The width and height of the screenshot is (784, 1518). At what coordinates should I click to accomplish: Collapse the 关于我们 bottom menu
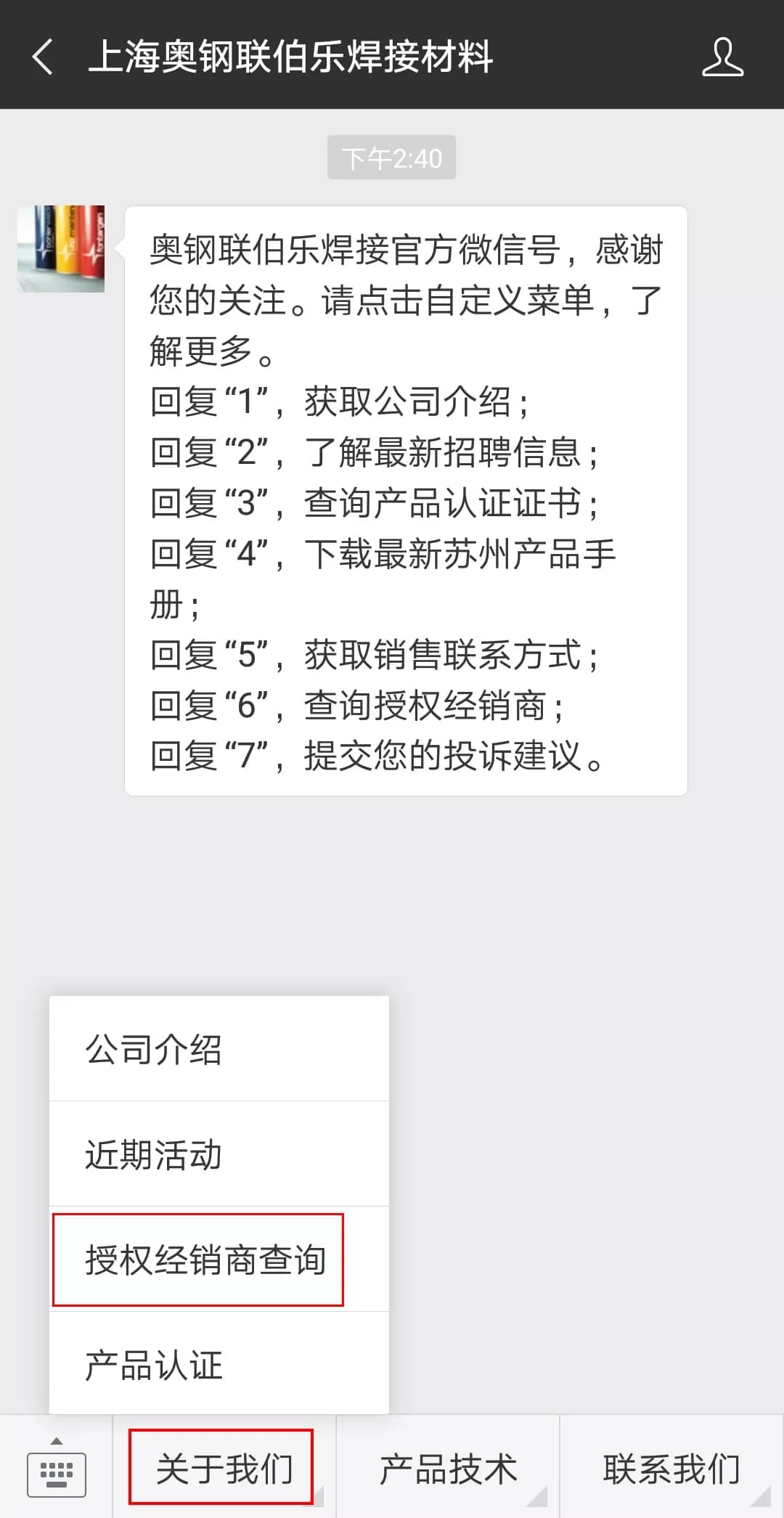point(224,1469)
